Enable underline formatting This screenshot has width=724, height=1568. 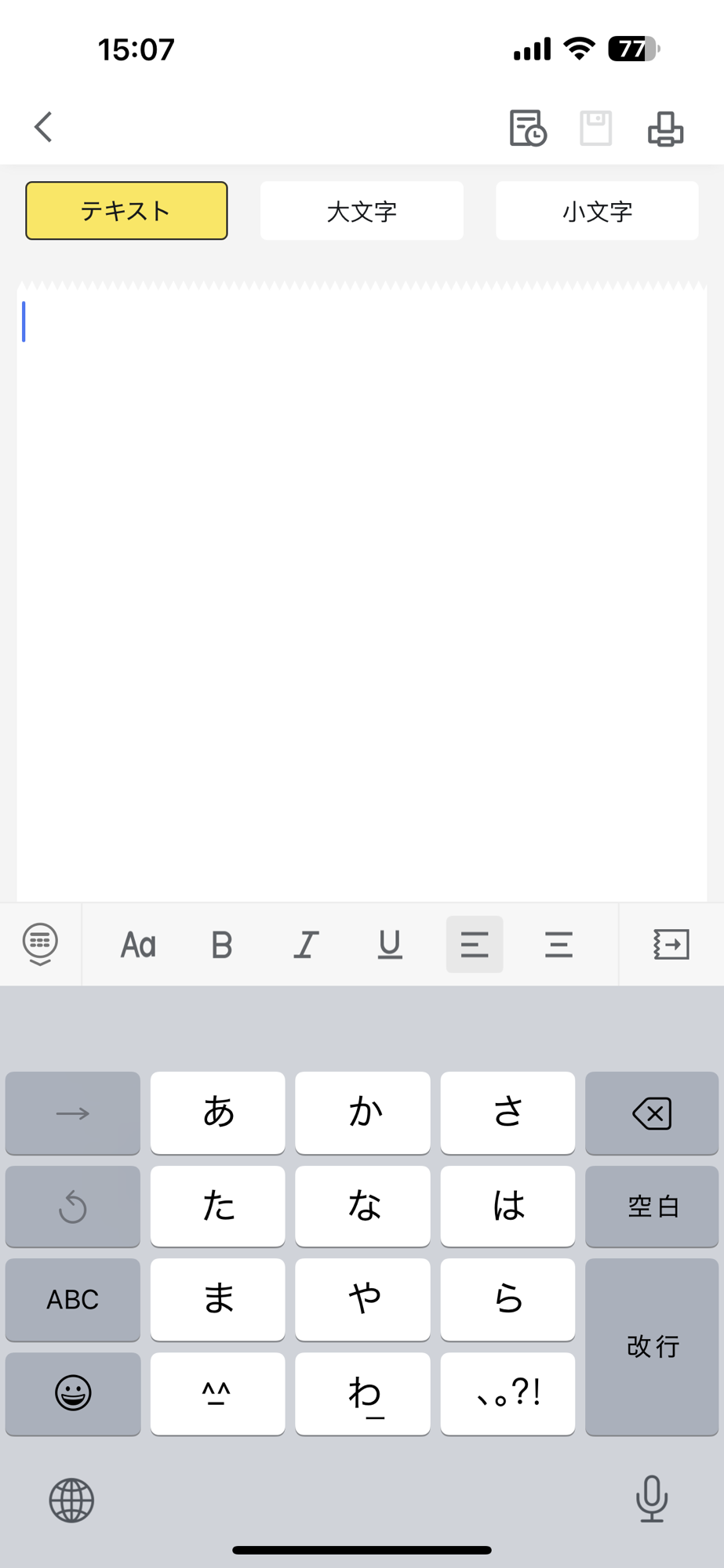390,945
